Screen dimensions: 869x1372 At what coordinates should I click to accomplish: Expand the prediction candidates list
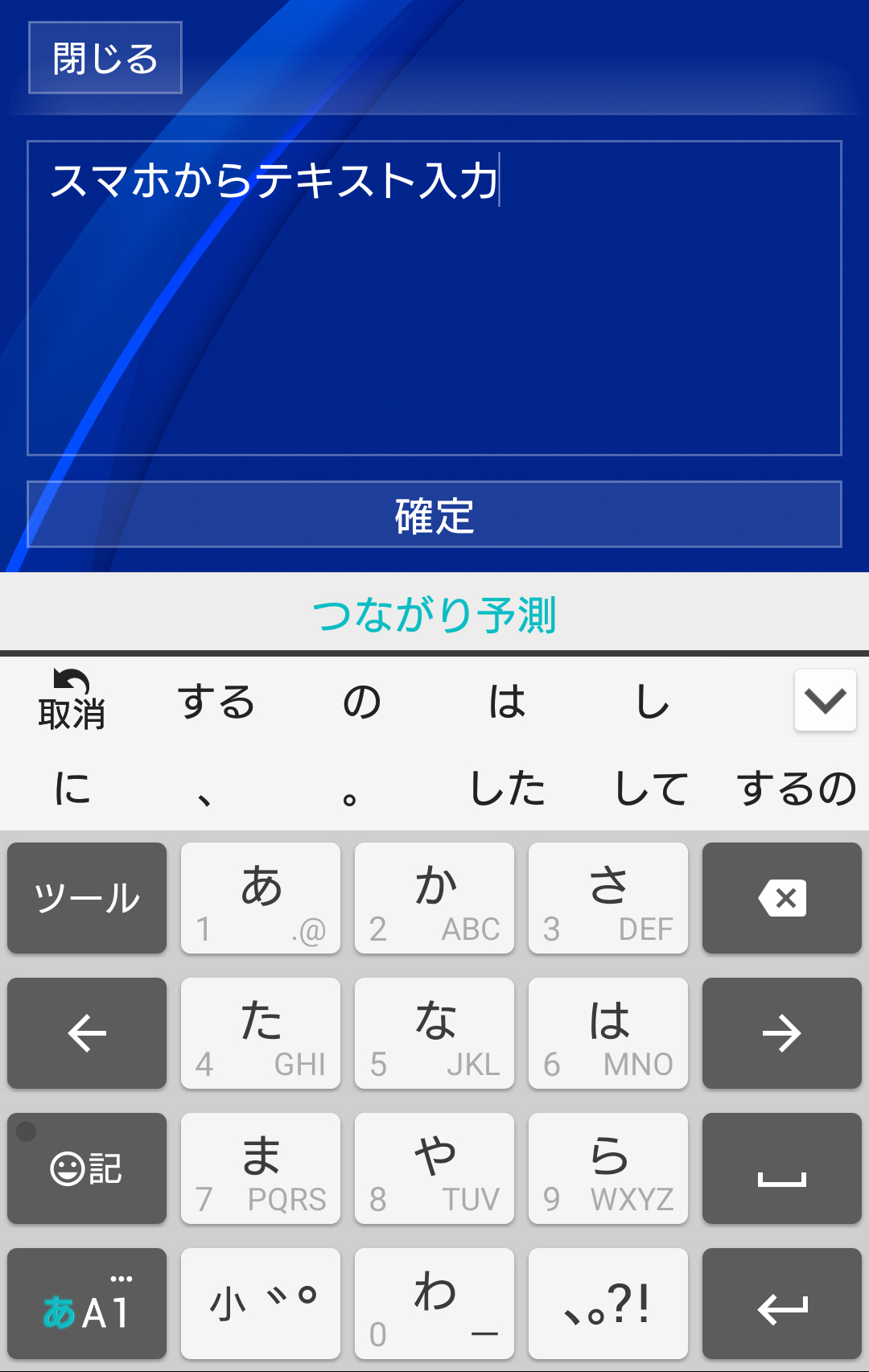(825, 700)
